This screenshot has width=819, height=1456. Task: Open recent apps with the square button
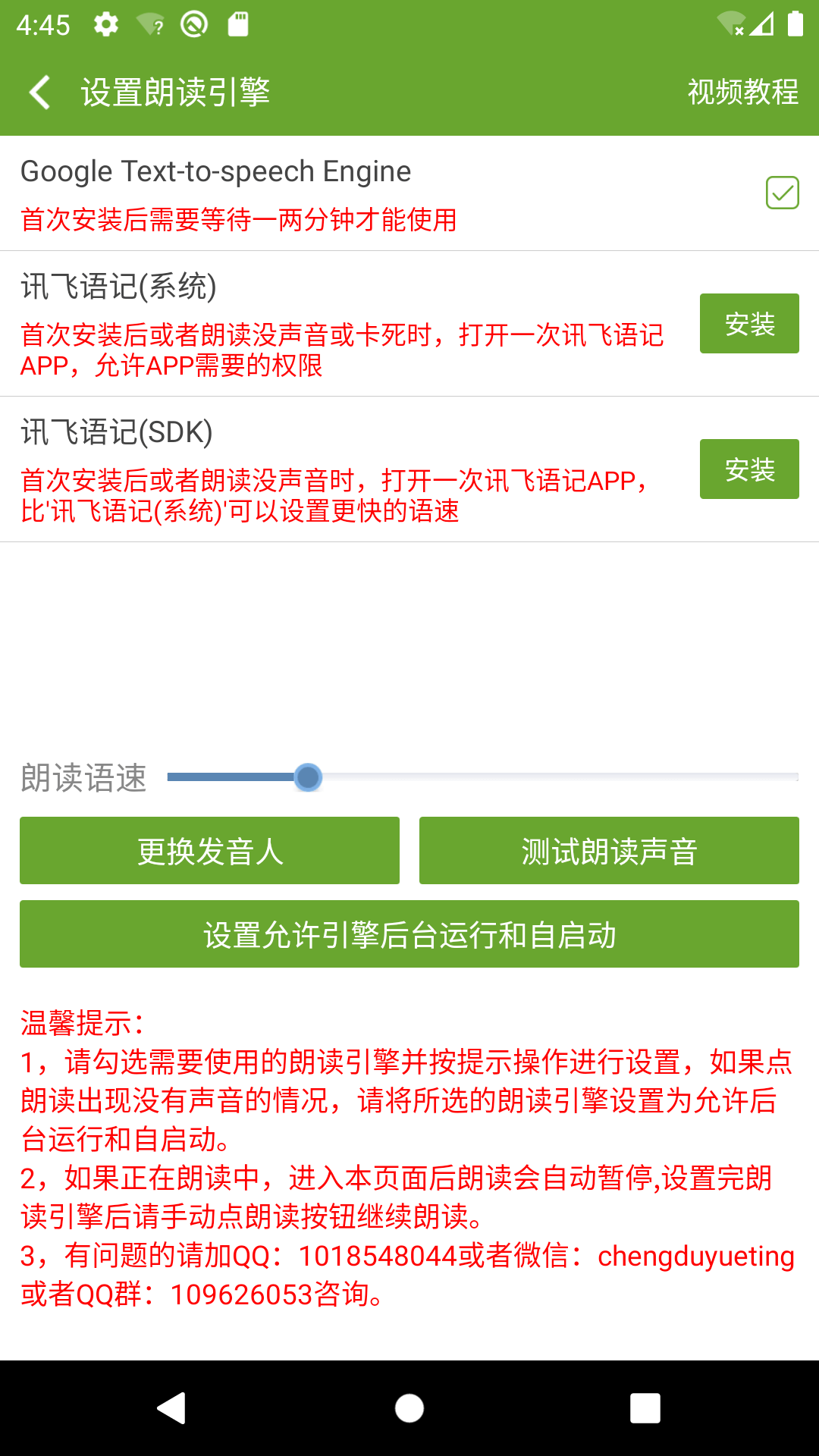pyautogui.click(x=646, y=1409)
